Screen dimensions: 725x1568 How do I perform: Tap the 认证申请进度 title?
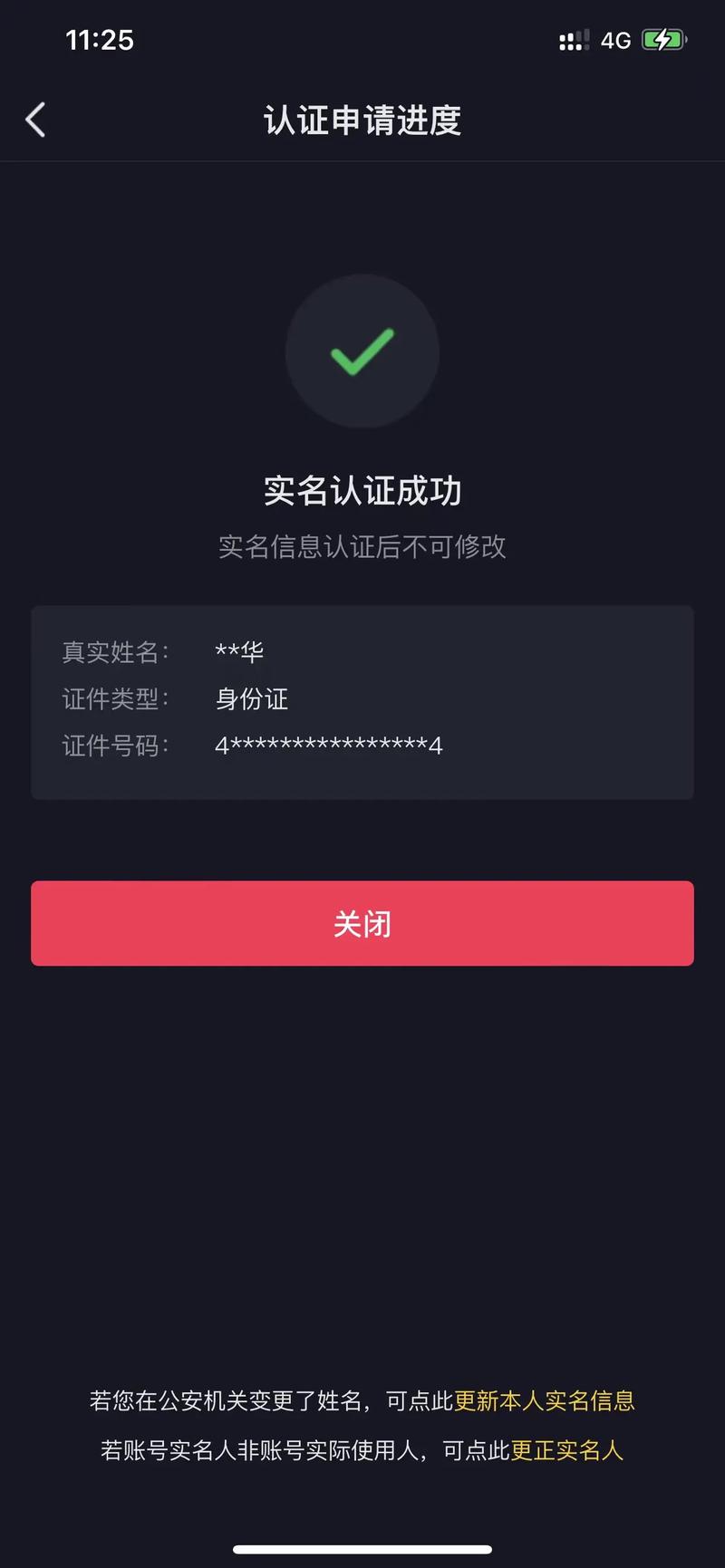(x=362, y=120)
